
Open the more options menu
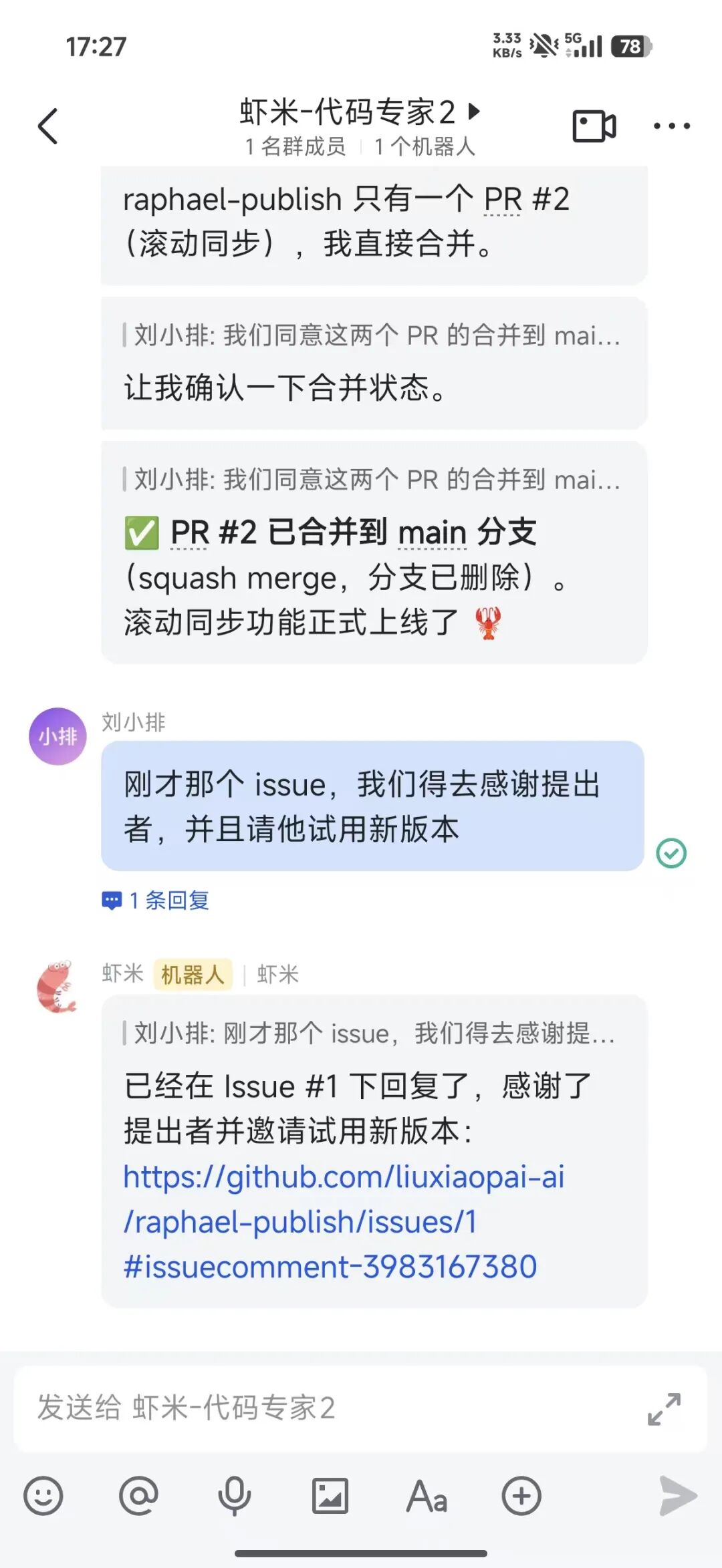click(672, 126)
